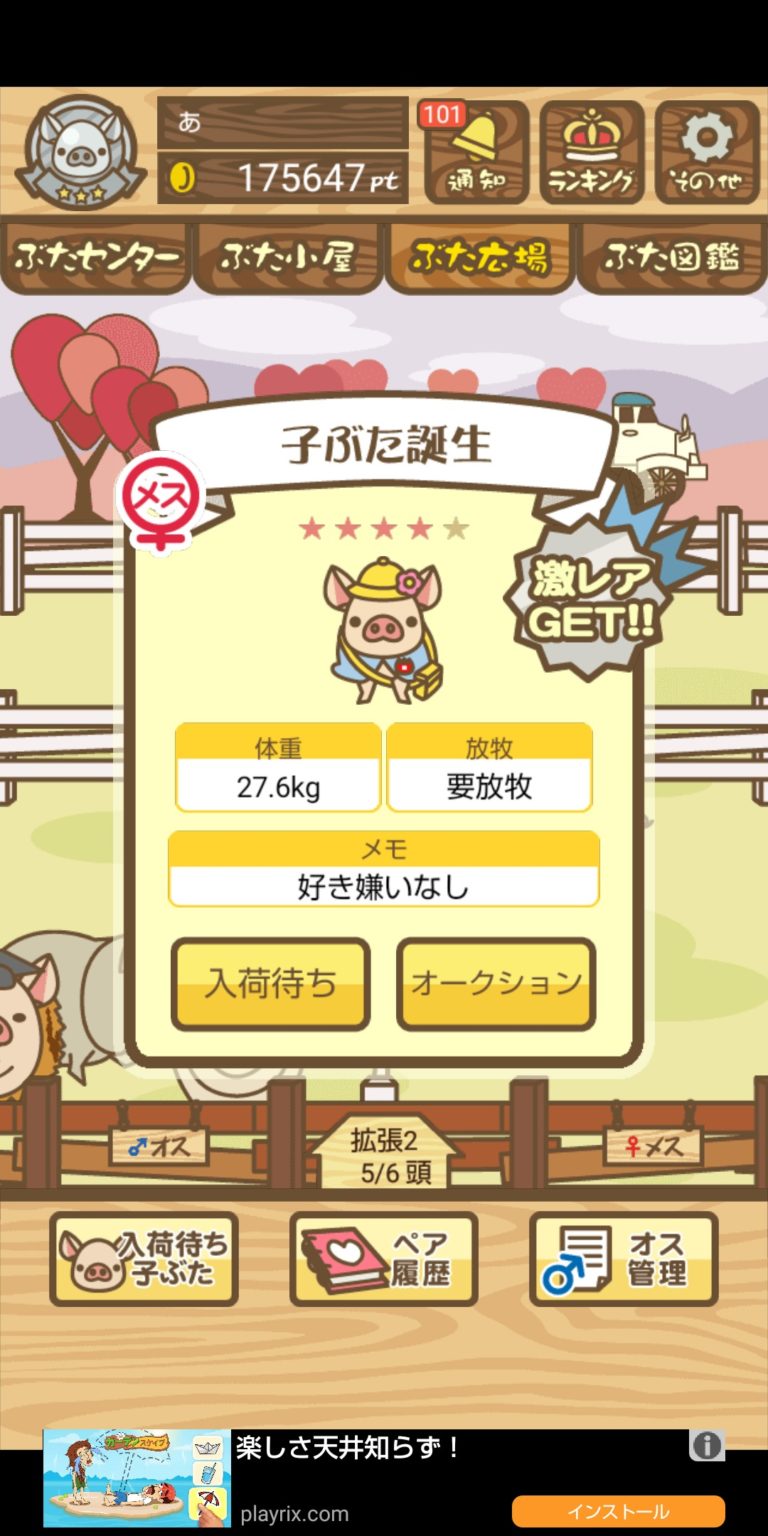Switch to the ぶたセンター tab
The image size is (768, 1536).
(96, 258)
